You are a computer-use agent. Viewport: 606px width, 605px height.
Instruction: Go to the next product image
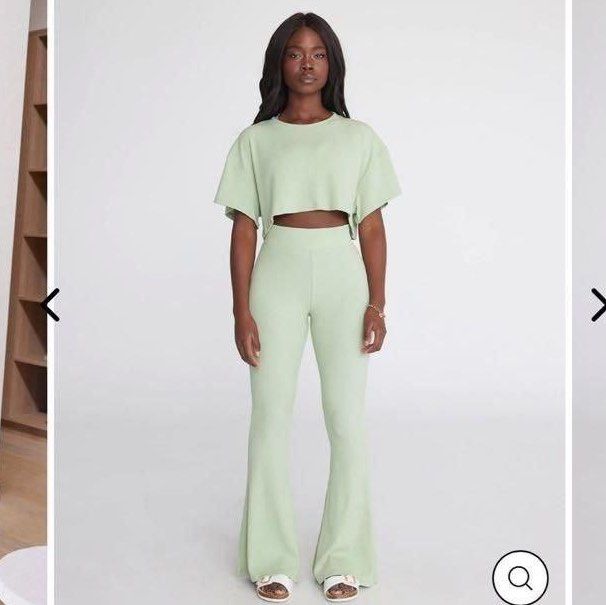[597, 305]
